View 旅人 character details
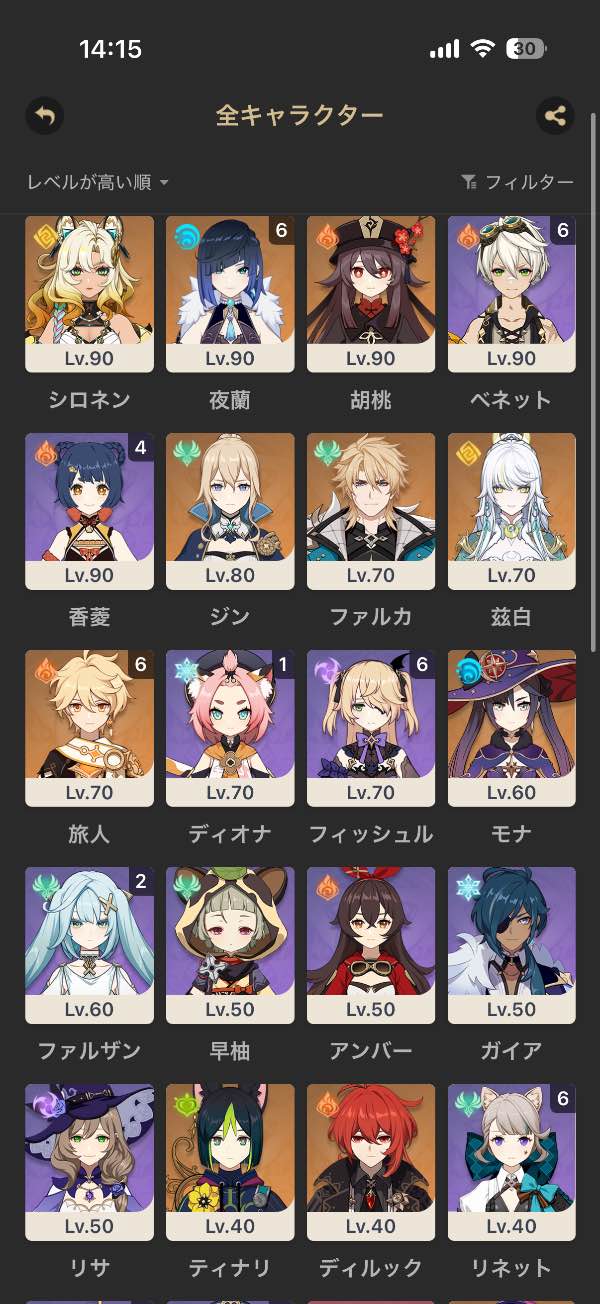The image size is (600, 1304). tap(90, 728)
